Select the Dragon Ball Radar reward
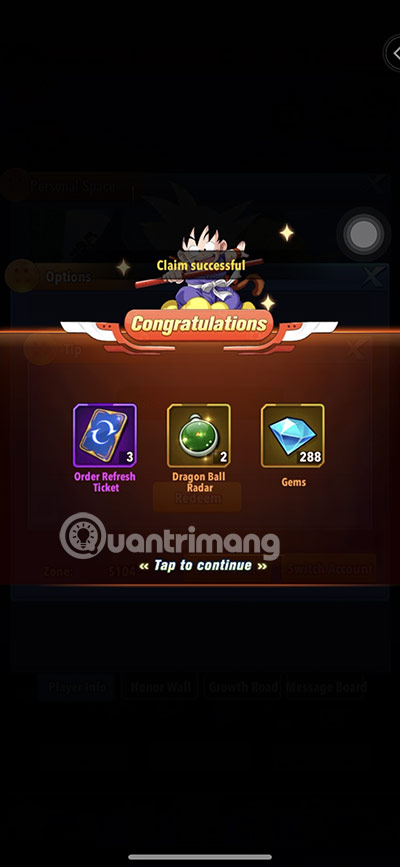Screen dimensions: 400x867 click(199, 435)
